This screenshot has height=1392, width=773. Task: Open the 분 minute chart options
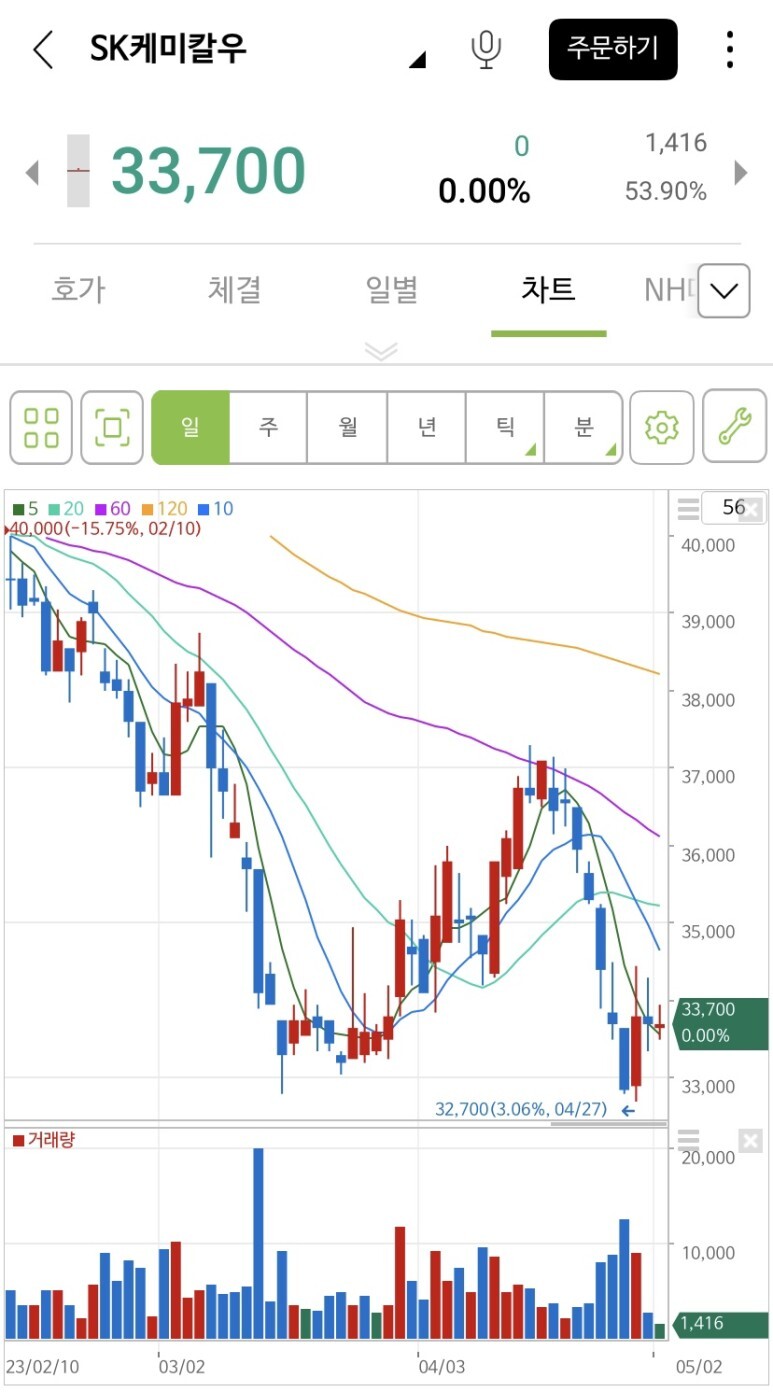pos(584,427)
